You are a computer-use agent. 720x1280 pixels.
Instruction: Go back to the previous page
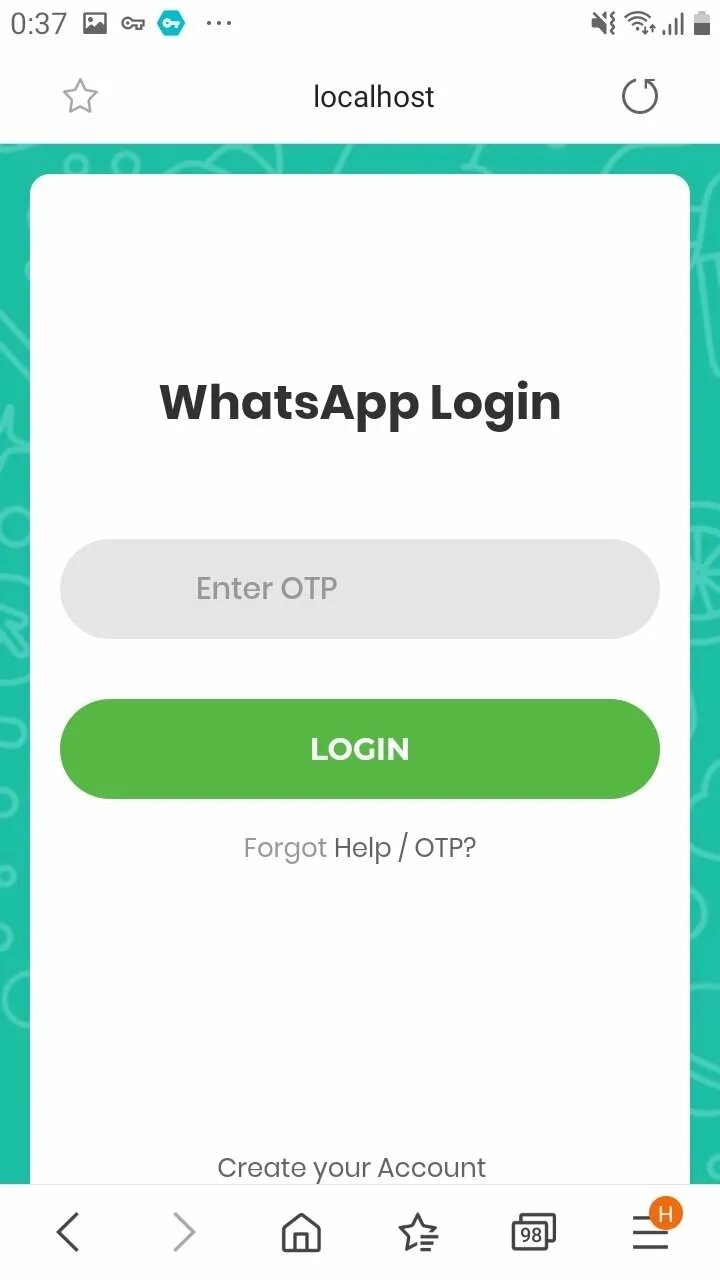click(x=68, y=1232)
